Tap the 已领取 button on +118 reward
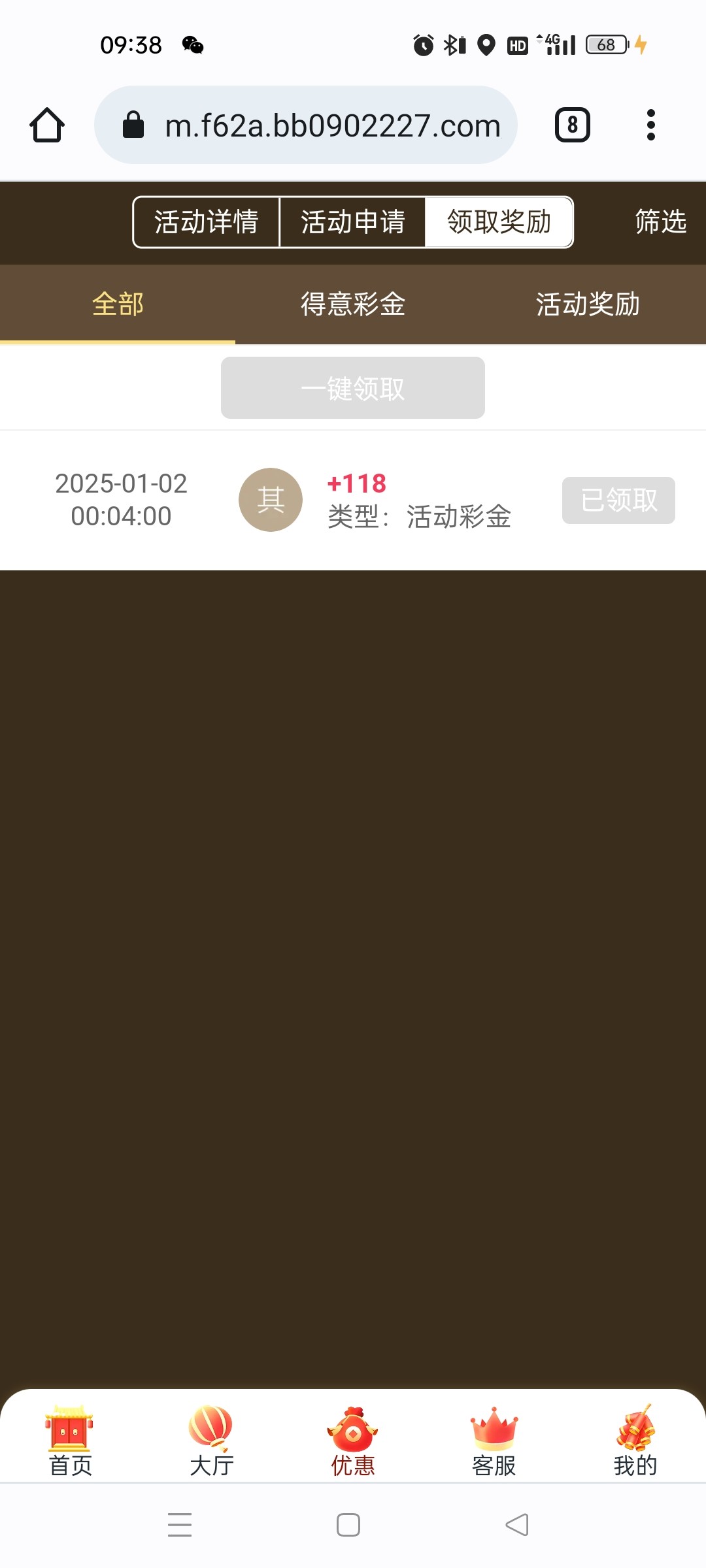Image resolution: width=706 pixels, height=1568 pixels. (618, 500)
